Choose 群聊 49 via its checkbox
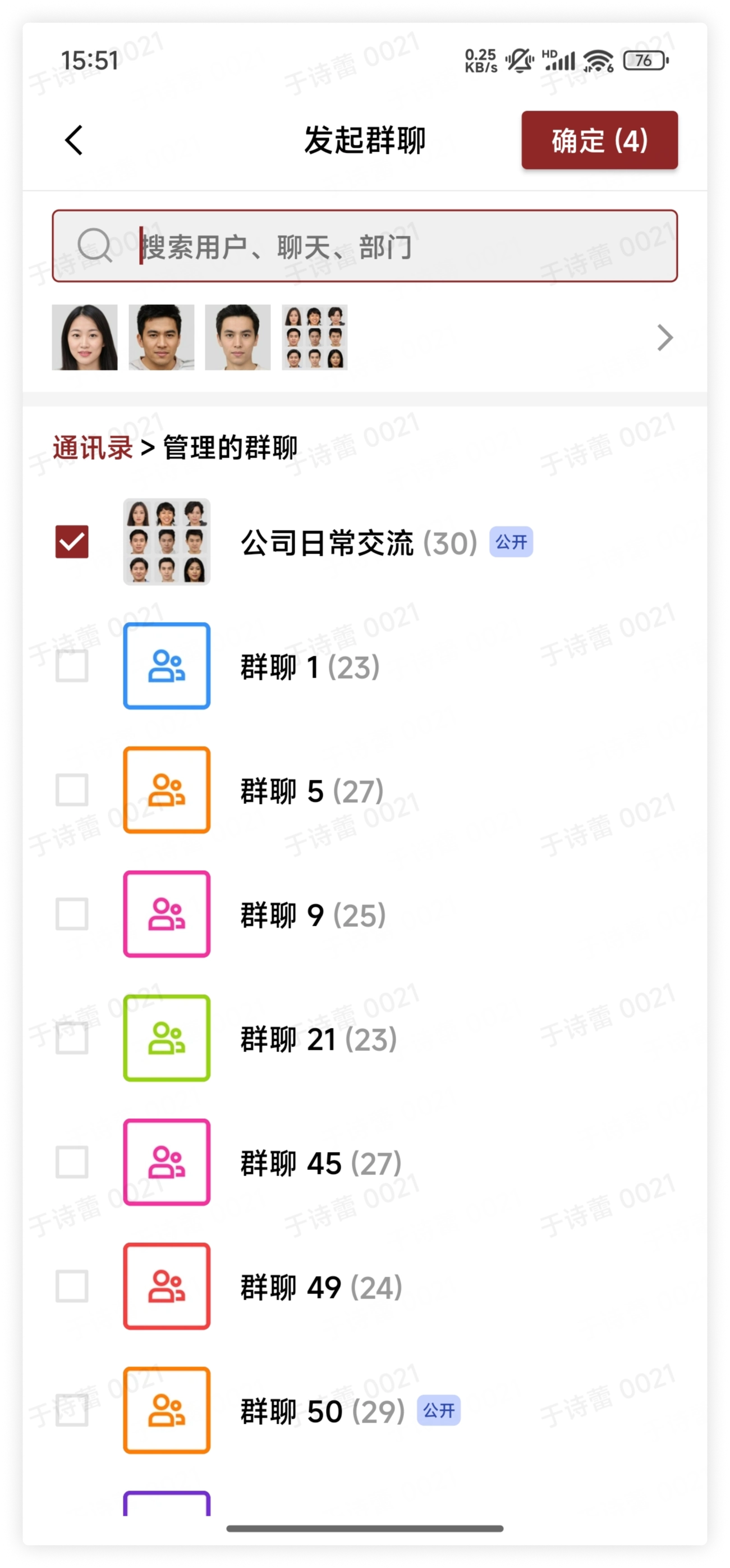 72,1287
